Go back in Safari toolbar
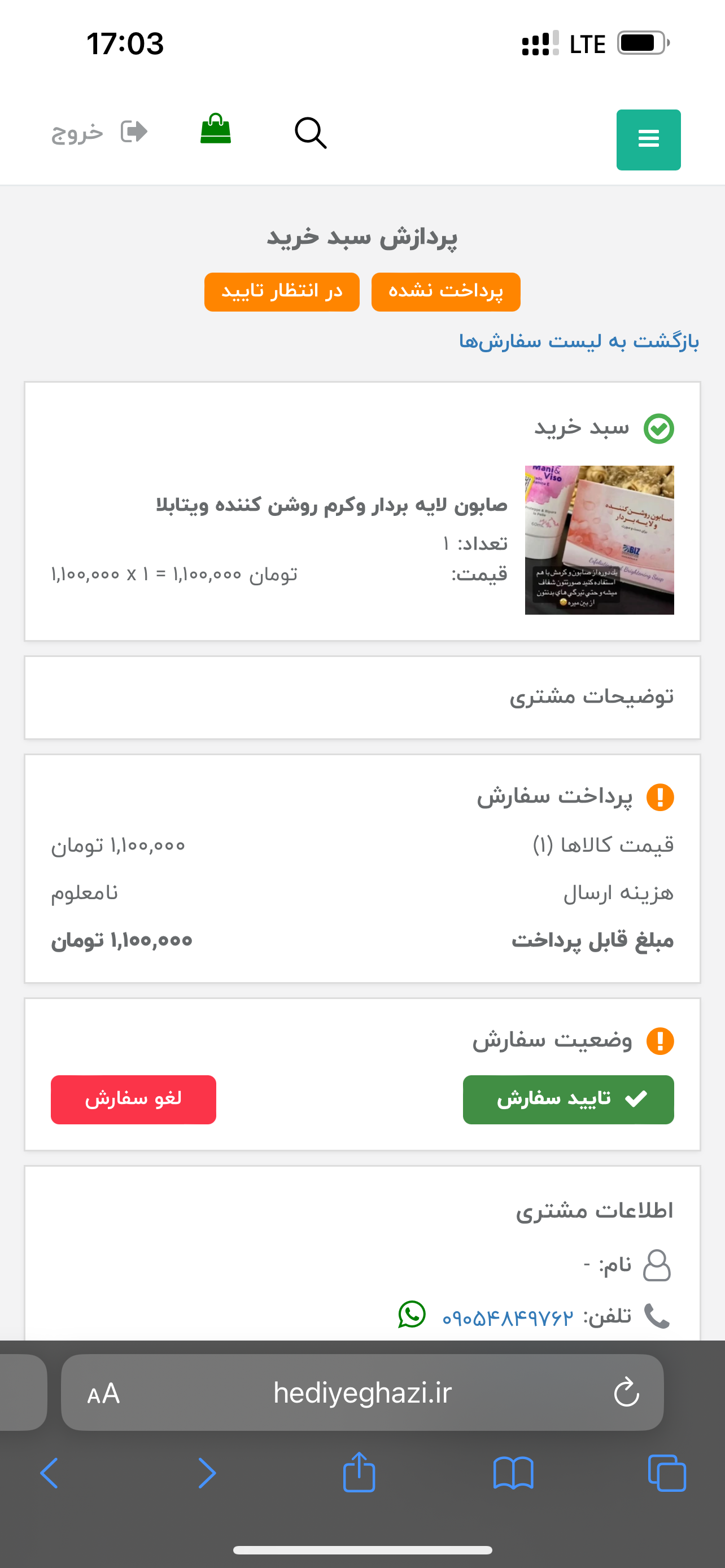The image size is (725, 1568). click(x=49, y=1474)
